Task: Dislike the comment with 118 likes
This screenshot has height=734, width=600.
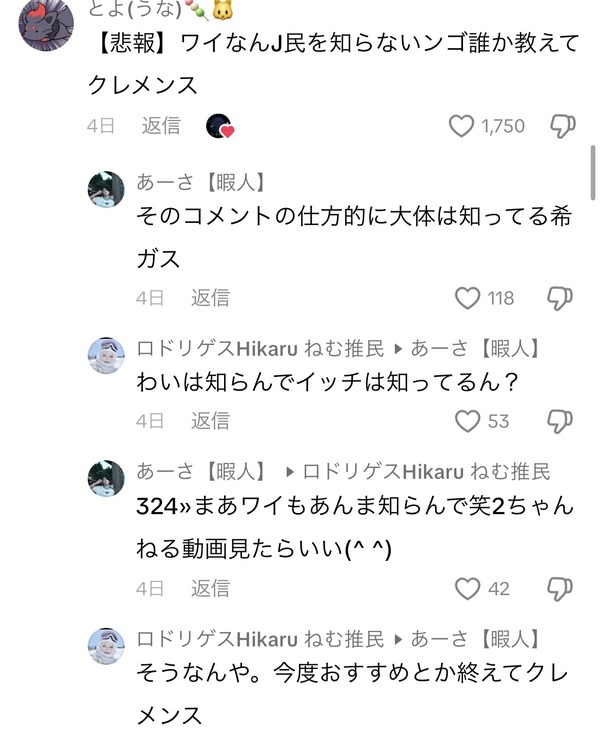Action: point(560,298)
